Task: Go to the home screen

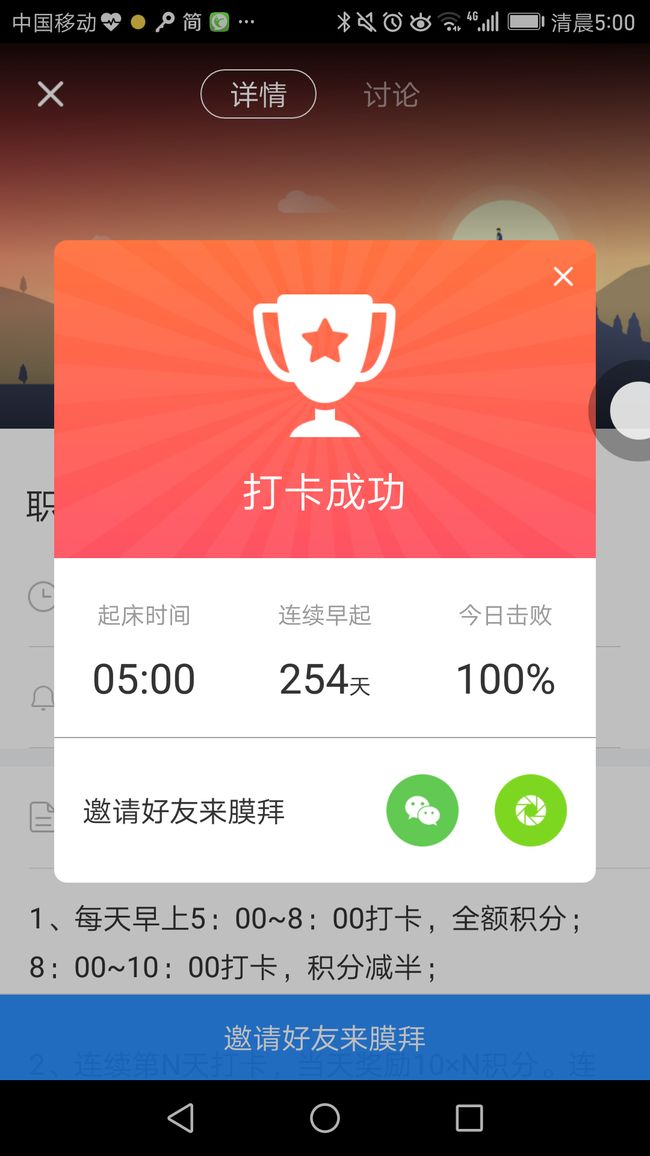Action: (x=324, y=1118)
